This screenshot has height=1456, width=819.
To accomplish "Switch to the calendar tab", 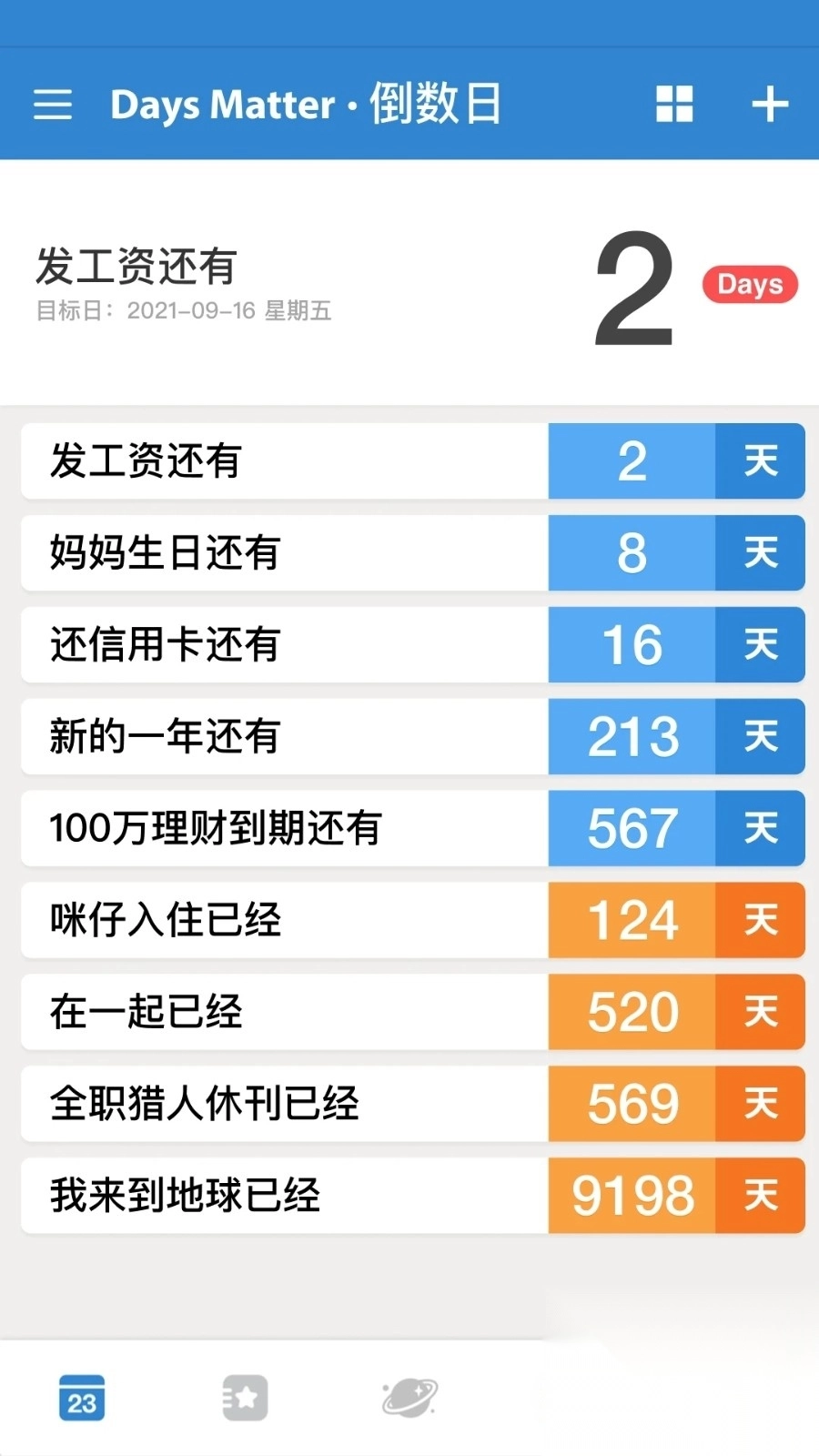I will 82,1398.
